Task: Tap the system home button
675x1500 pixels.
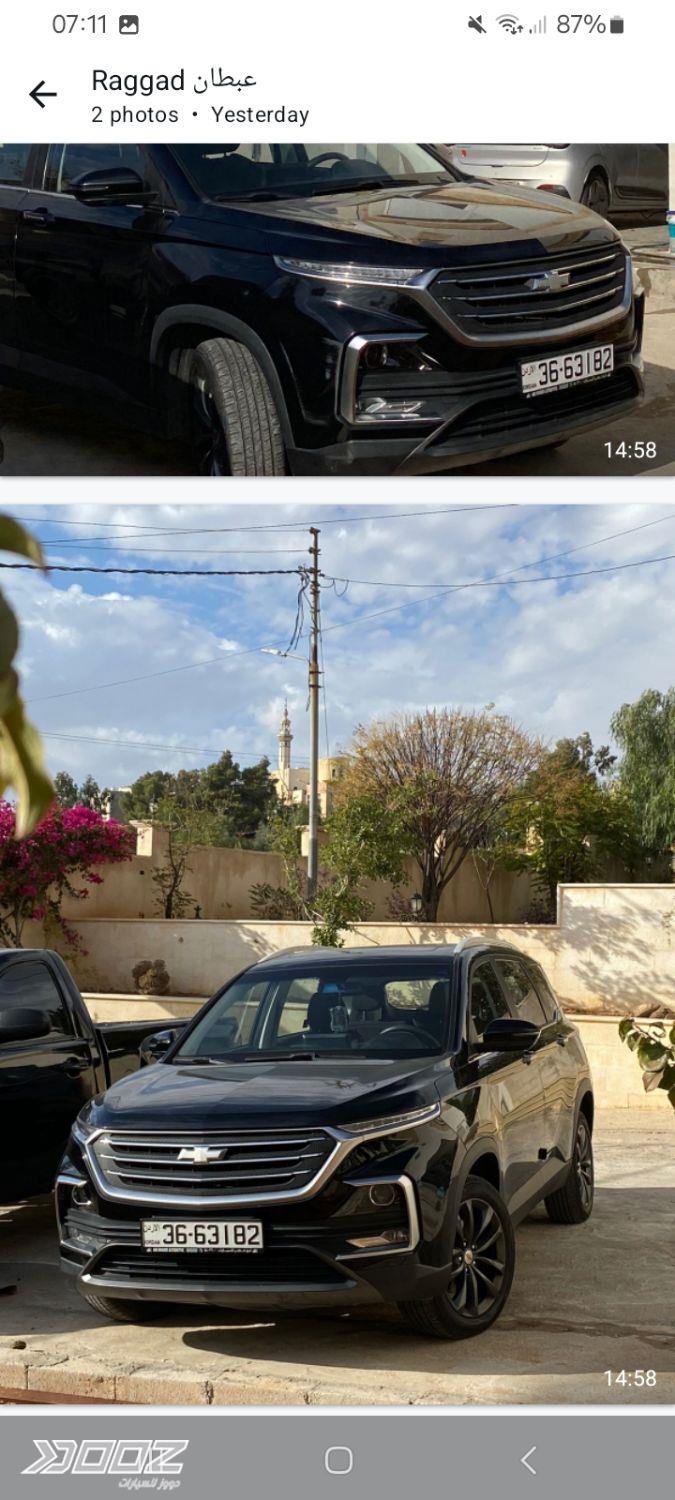Action: pyautogui.click(x=339, y=1460)
